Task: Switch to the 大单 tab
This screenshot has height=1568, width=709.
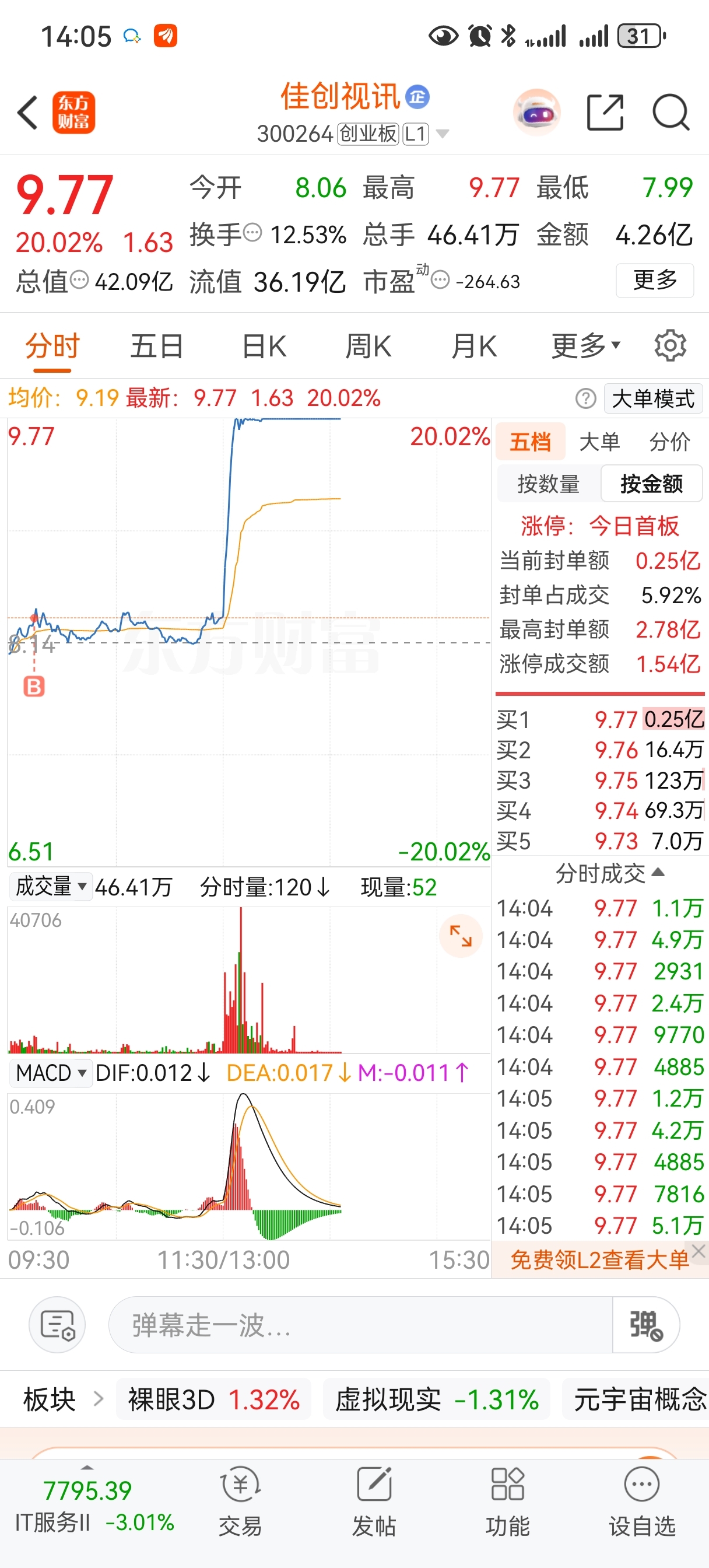Action: coord(599,442)
